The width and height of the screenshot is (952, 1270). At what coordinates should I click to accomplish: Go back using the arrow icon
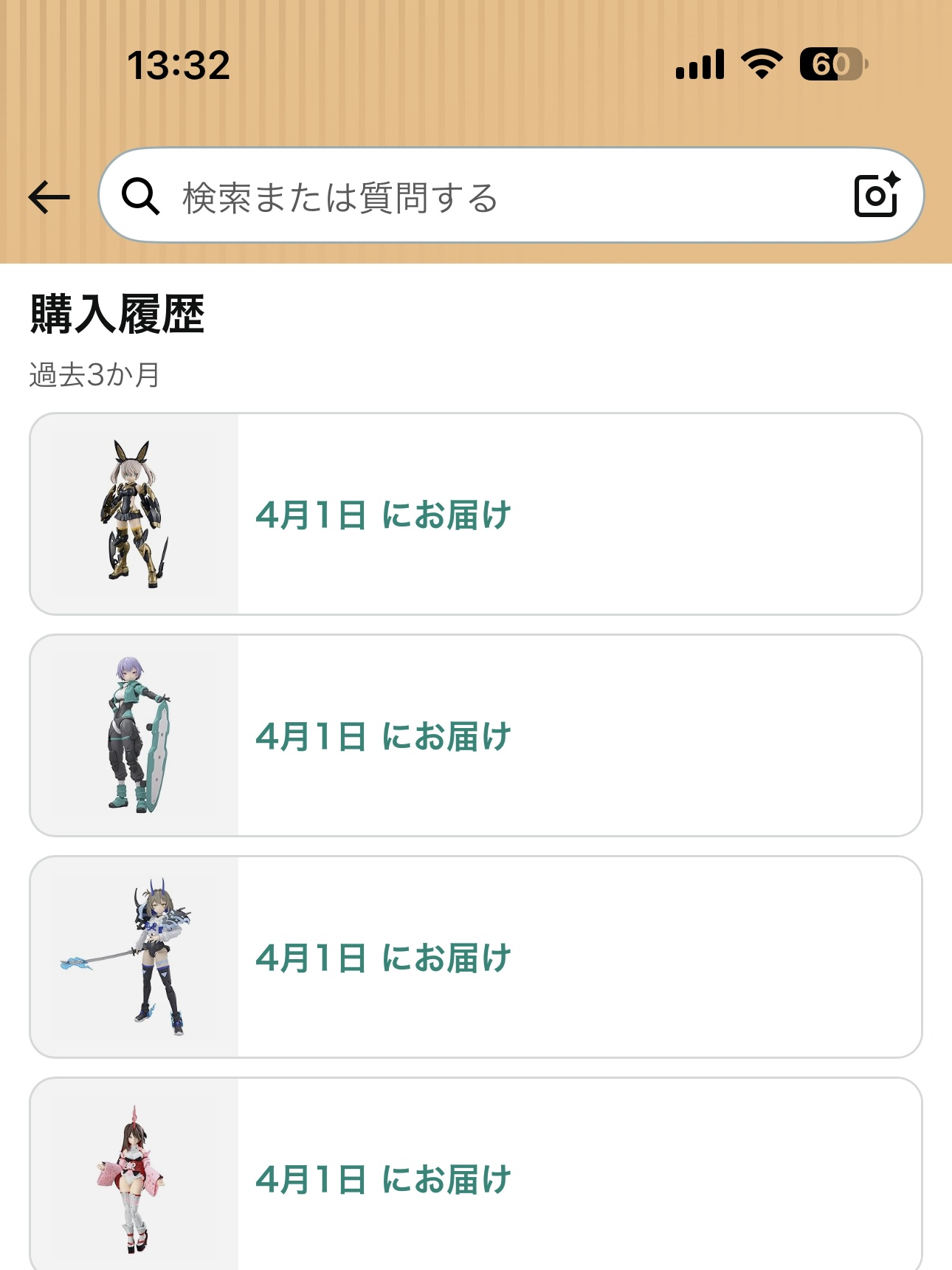[49, 197]
